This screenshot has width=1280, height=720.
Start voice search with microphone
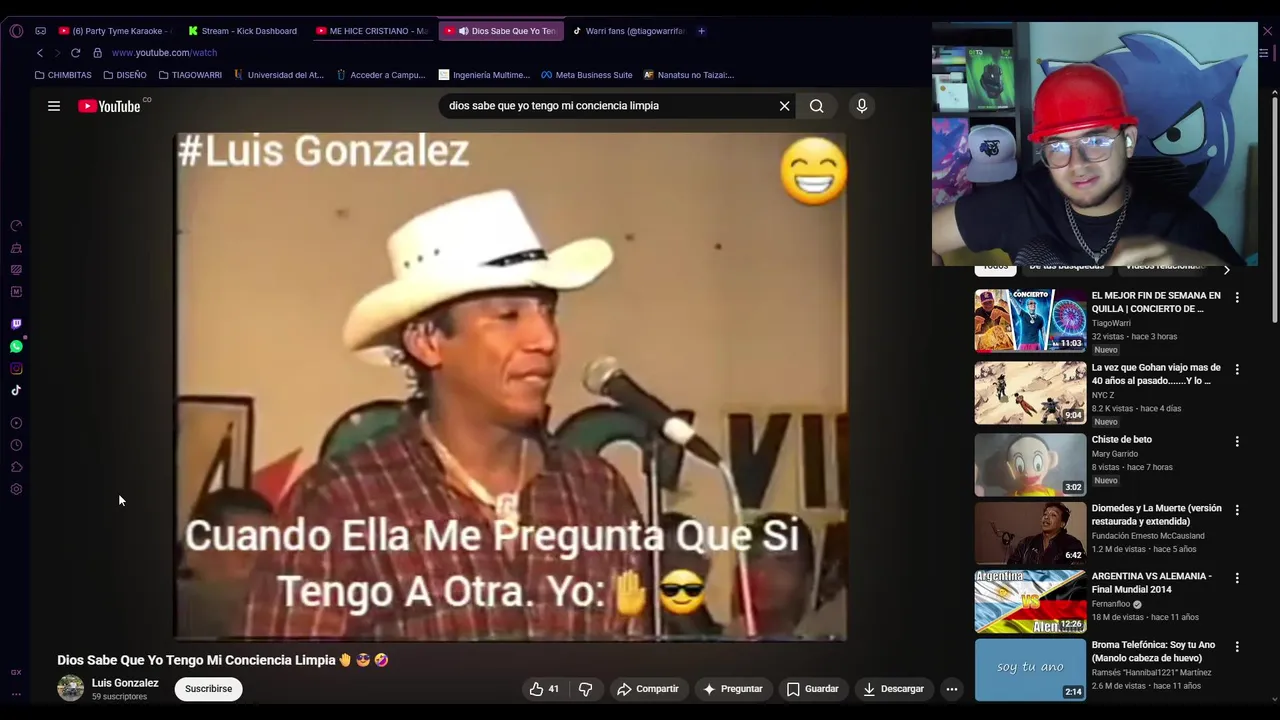click(x=861, y=106)
